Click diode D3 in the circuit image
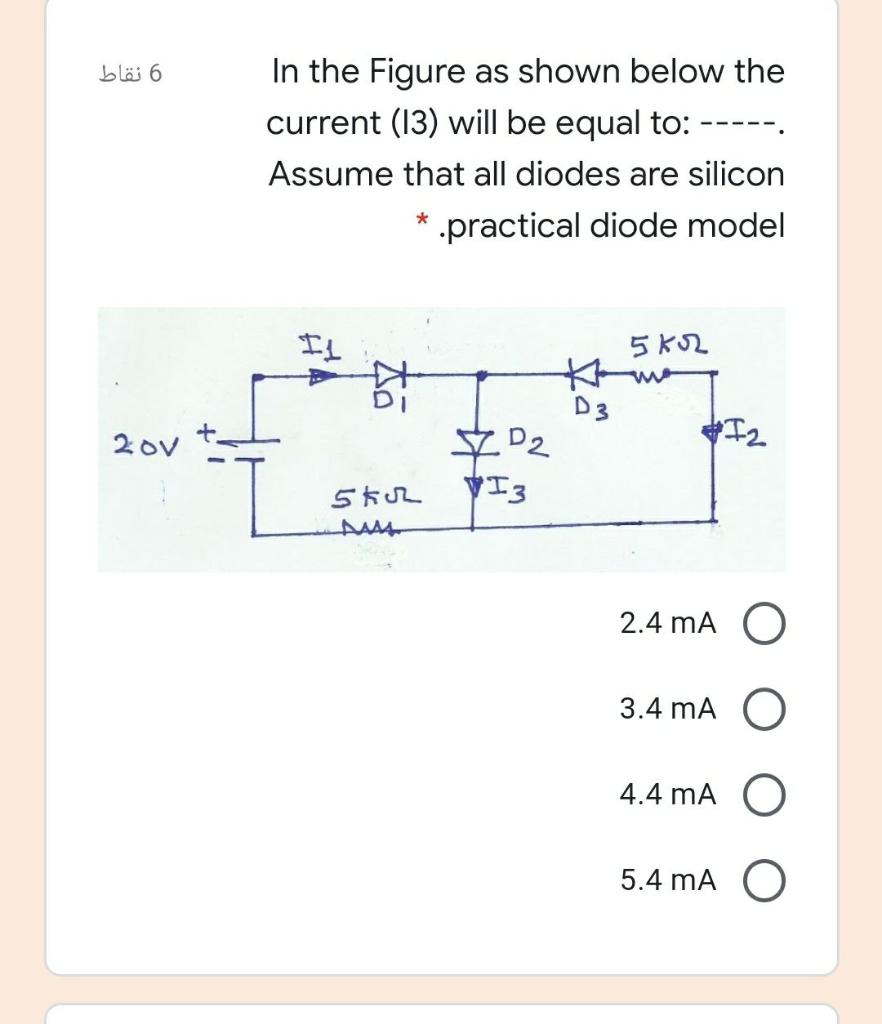This screenshot has width=882, height=1024. [x=586, y=372]
